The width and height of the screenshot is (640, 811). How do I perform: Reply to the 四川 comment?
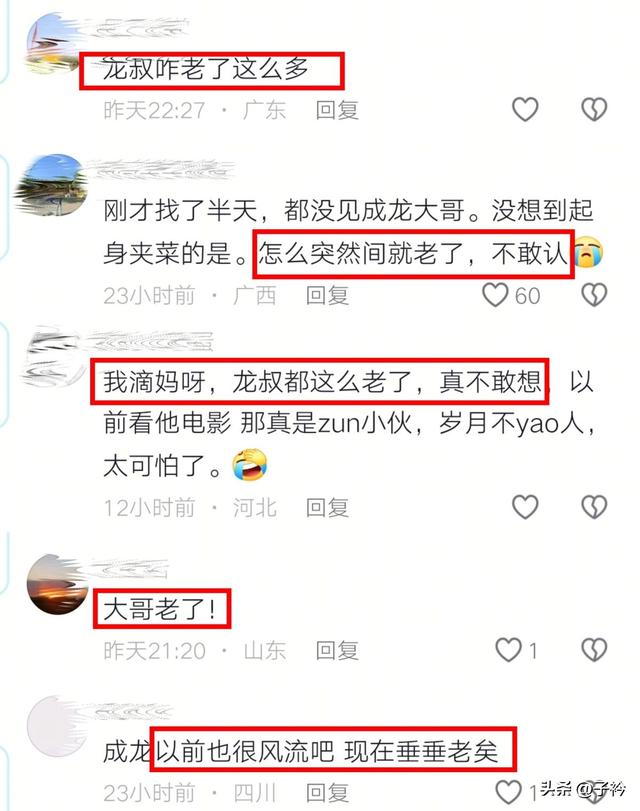tap(327, 792)
